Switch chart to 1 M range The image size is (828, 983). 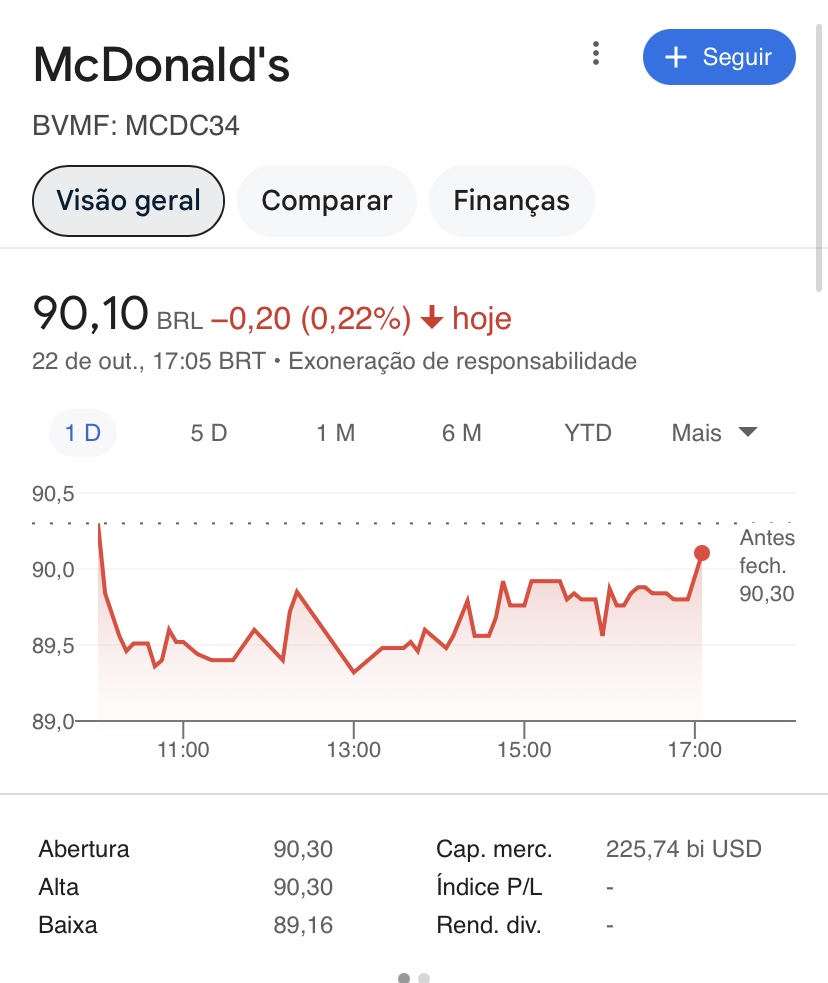coord(336,433)
